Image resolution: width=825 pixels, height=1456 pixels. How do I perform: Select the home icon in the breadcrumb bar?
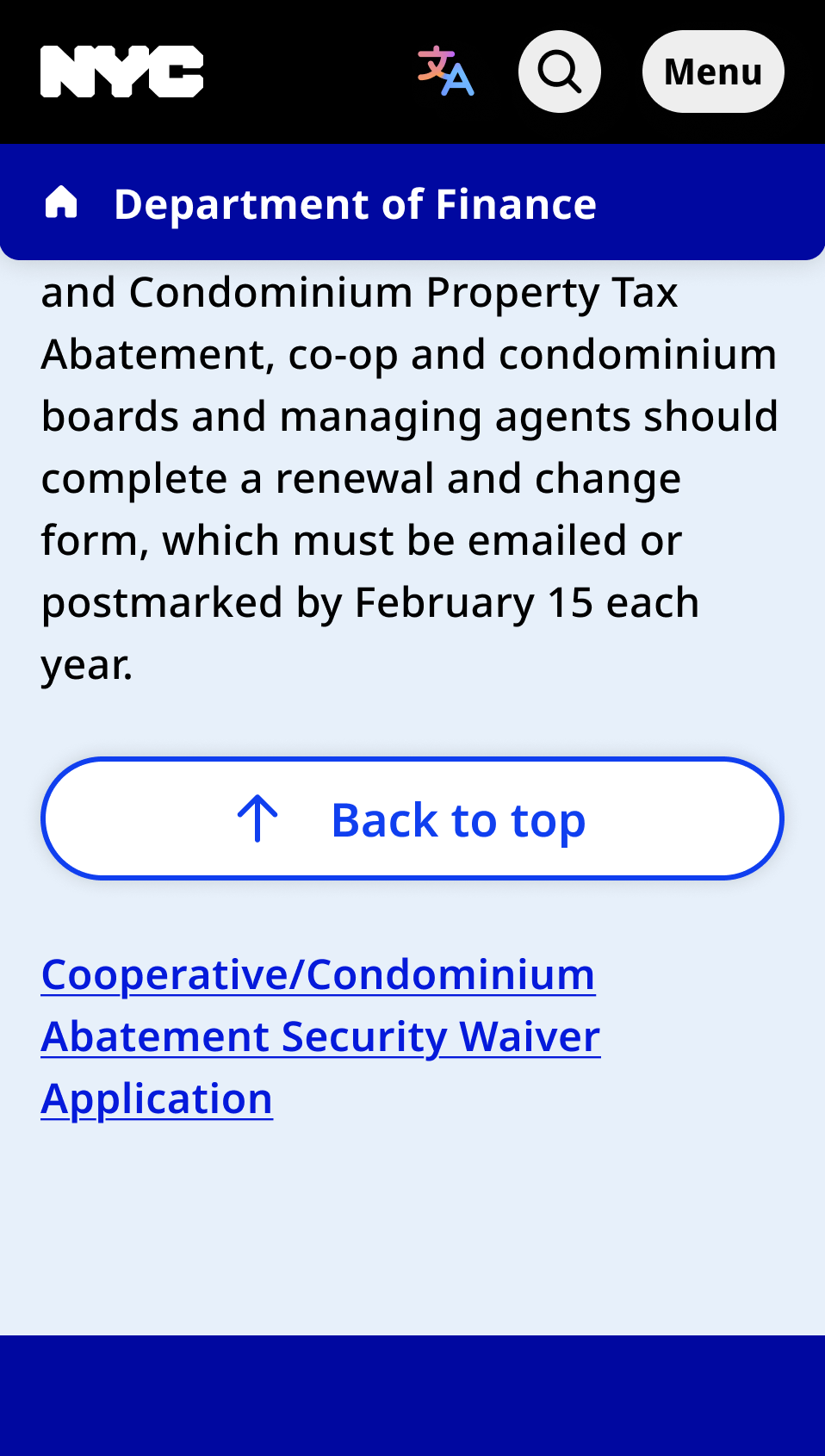63,203
